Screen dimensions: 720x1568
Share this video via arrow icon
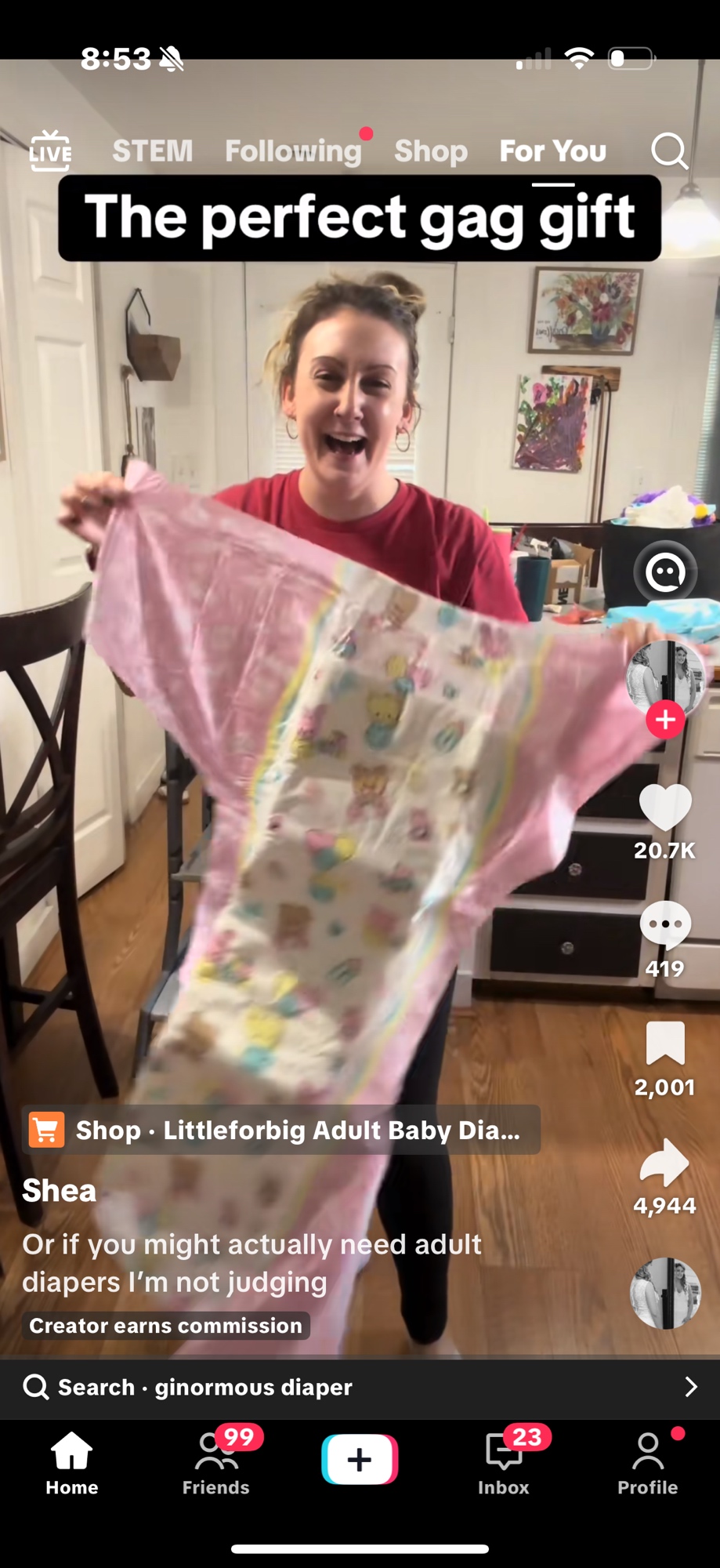(x=665, y=1163)
